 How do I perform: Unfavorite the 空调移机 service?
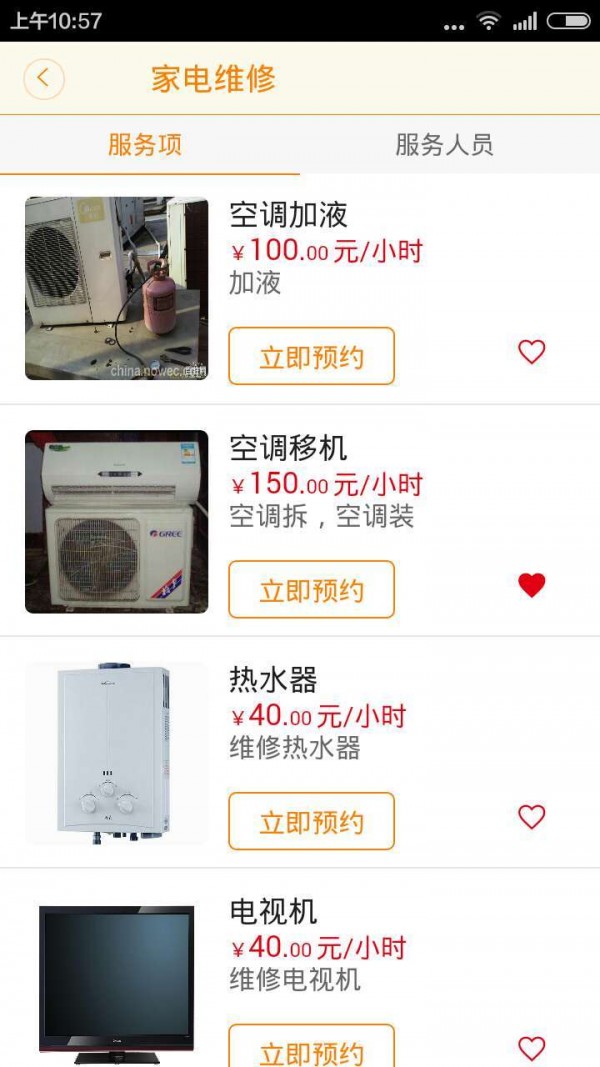click(x=531, y=585)
